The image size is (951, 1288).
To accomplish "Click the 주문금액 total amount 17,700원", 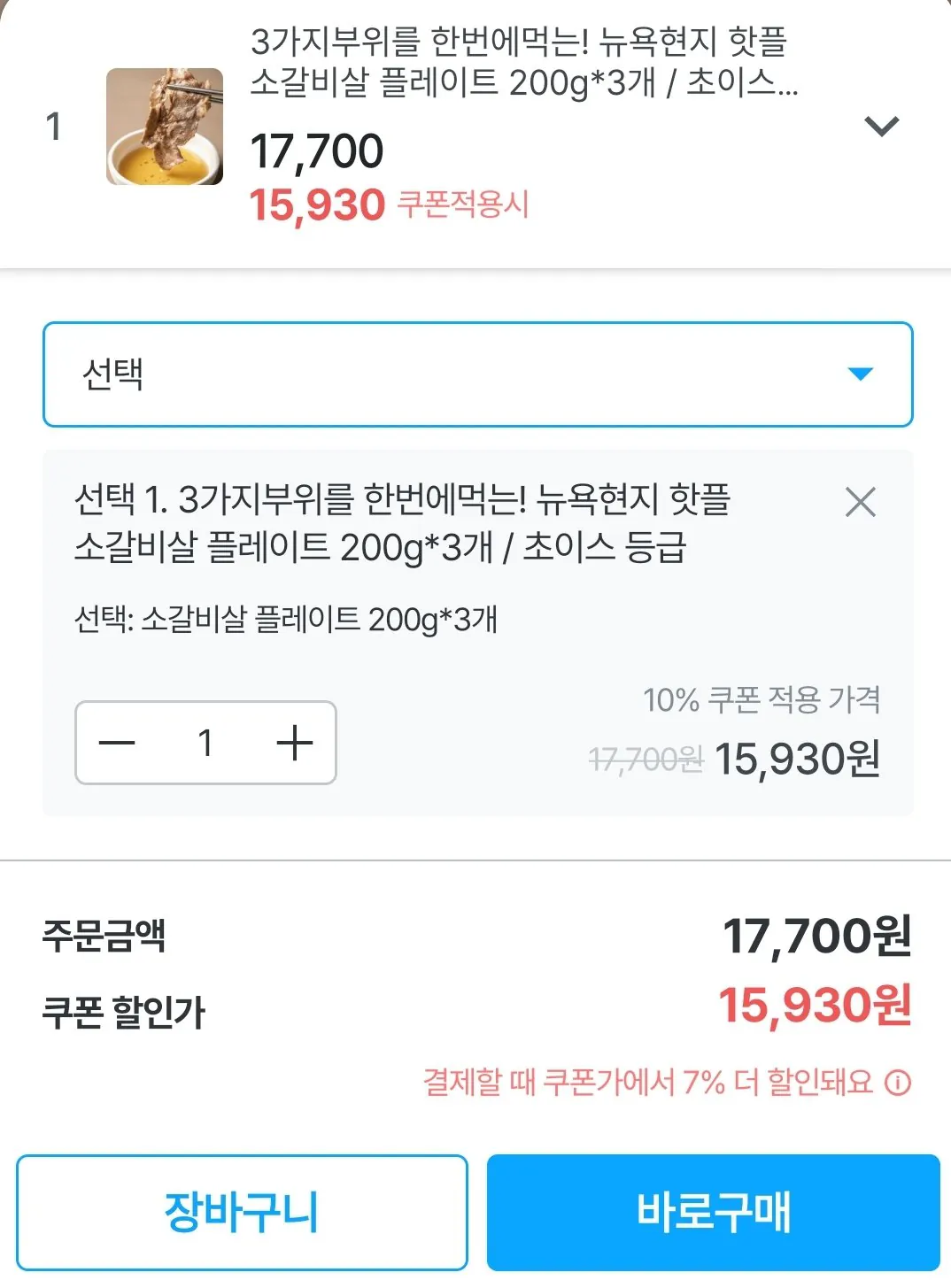I will click(815, 937).
